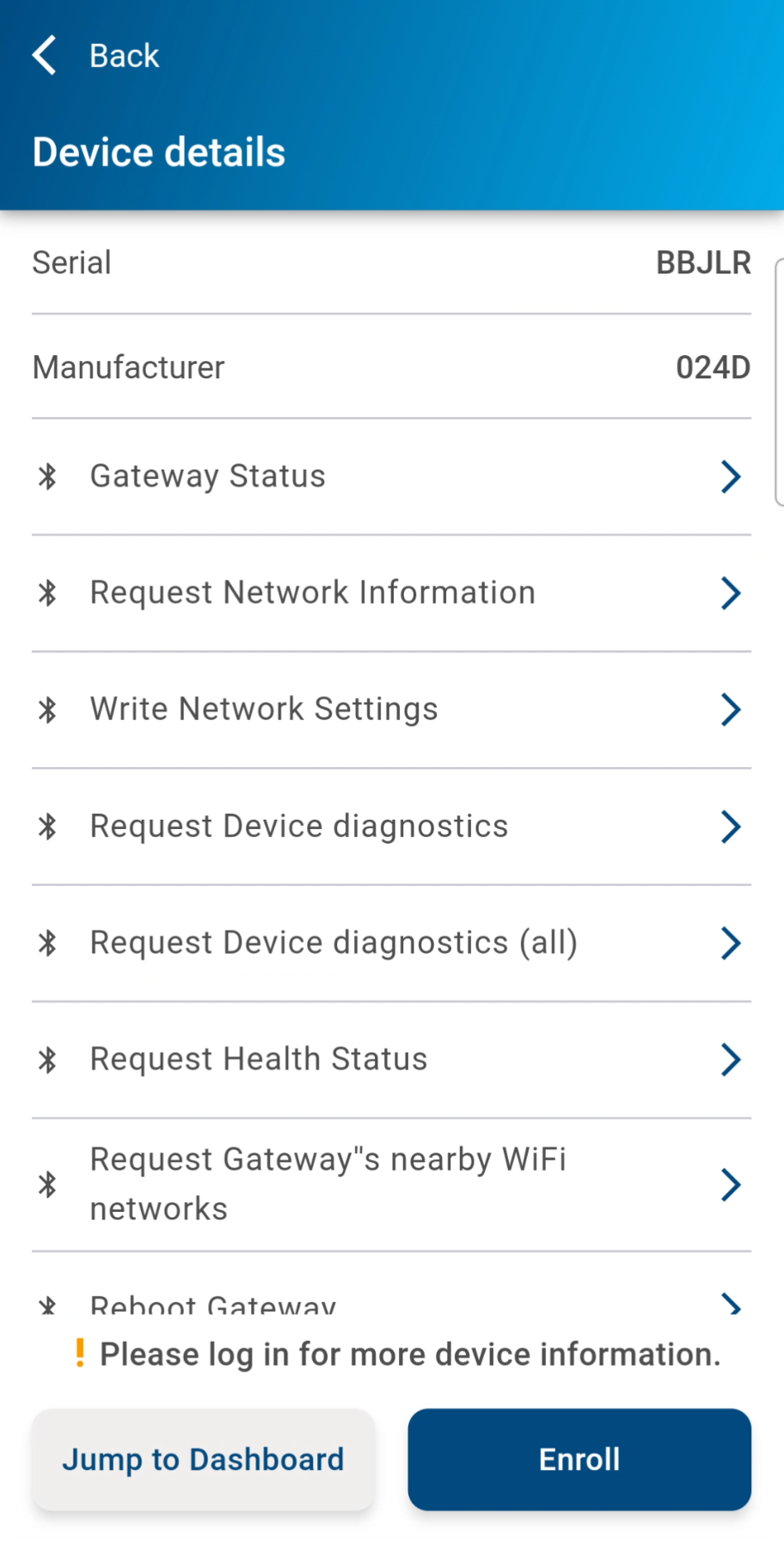Expand the Gateway Status chevron

(x=730, y=476)
